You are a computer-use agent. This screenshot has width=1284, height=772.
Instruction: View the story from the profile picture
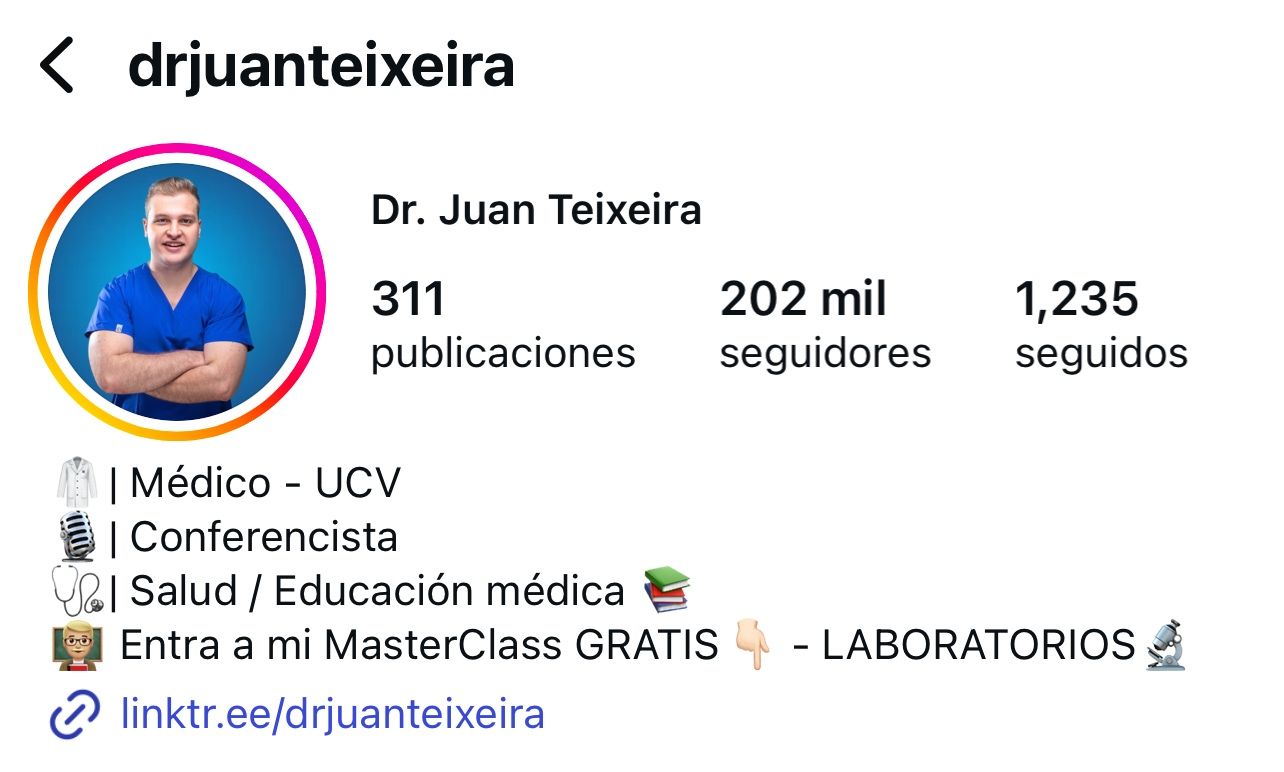click(x=177, y=292)
